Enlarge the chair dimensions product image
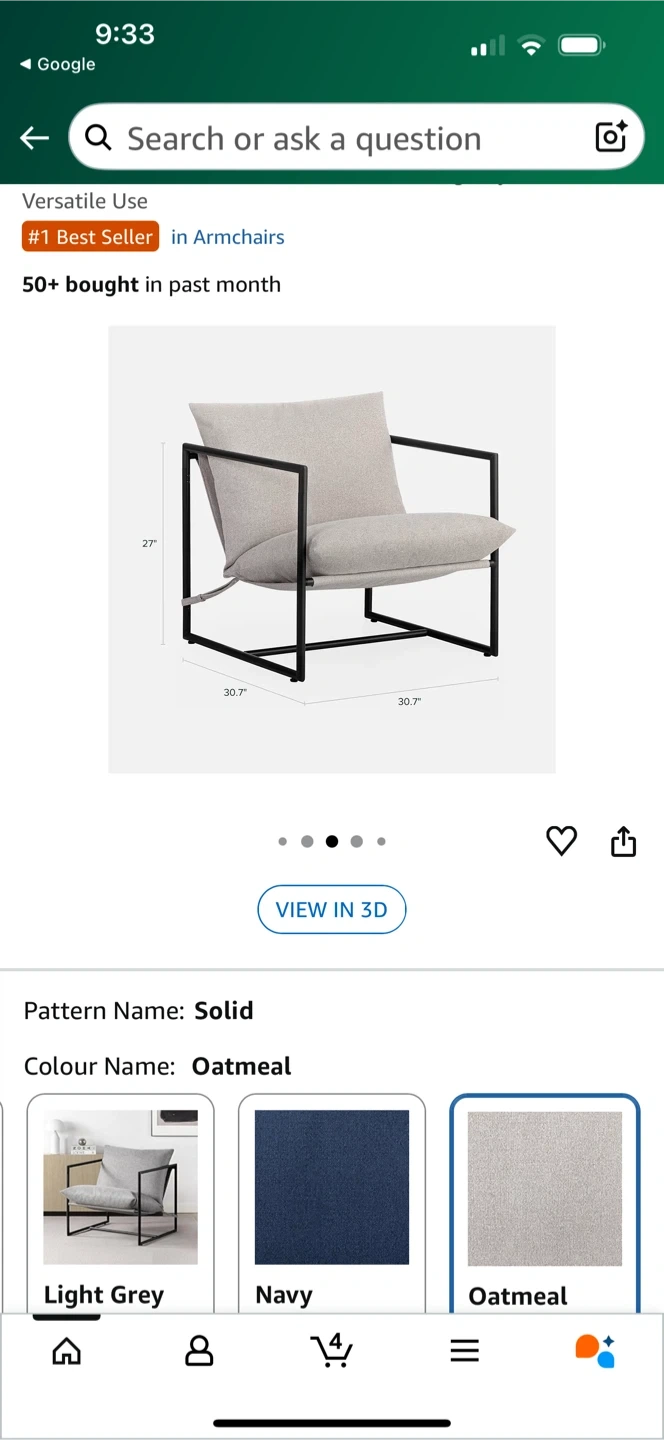Screen dimensions: 664x1440 pyautogui.click(x=332, y=549)
